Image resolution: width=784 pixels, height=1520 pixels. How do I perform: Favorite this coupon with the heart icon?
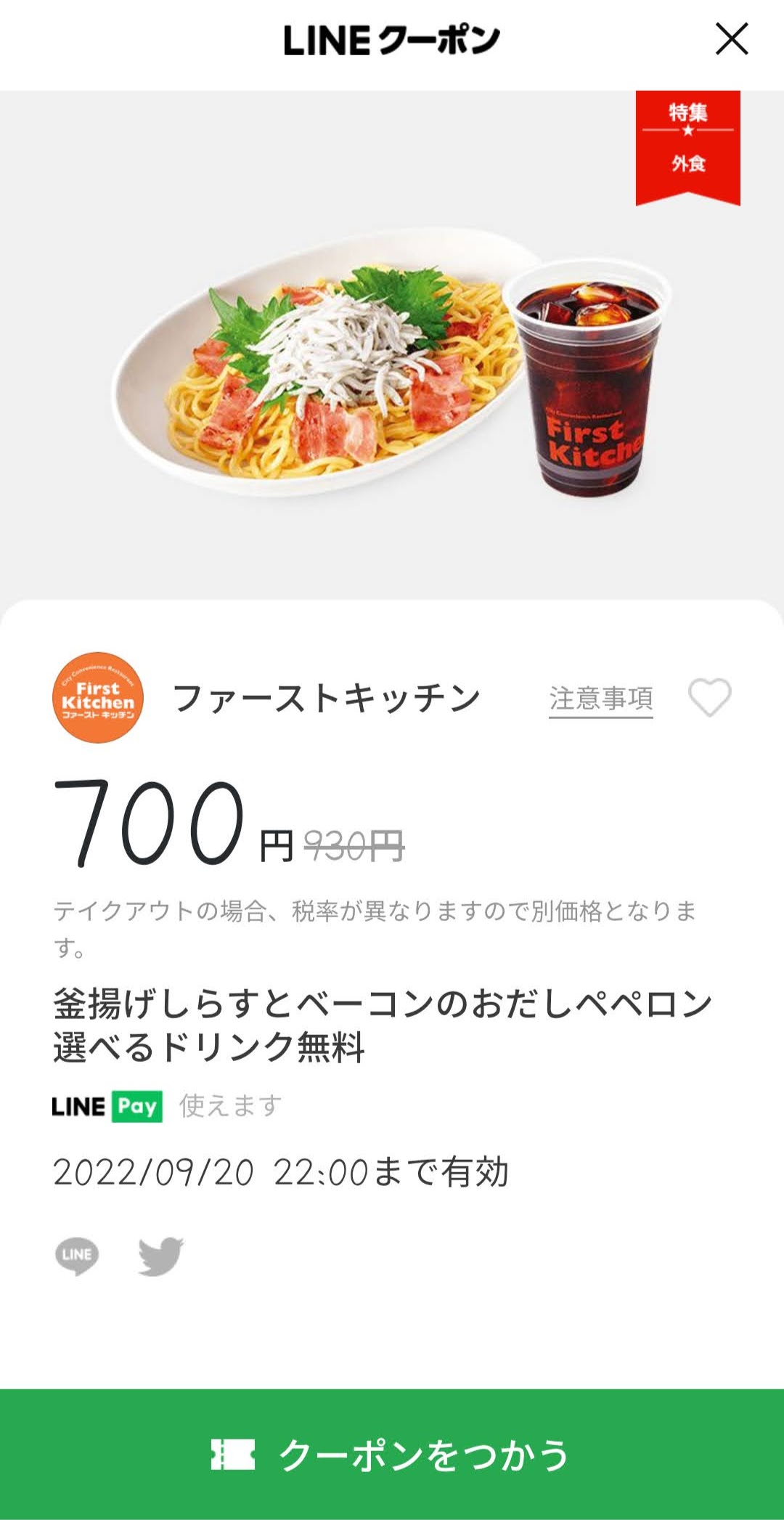pyautogui.click(x=709, y=698)
